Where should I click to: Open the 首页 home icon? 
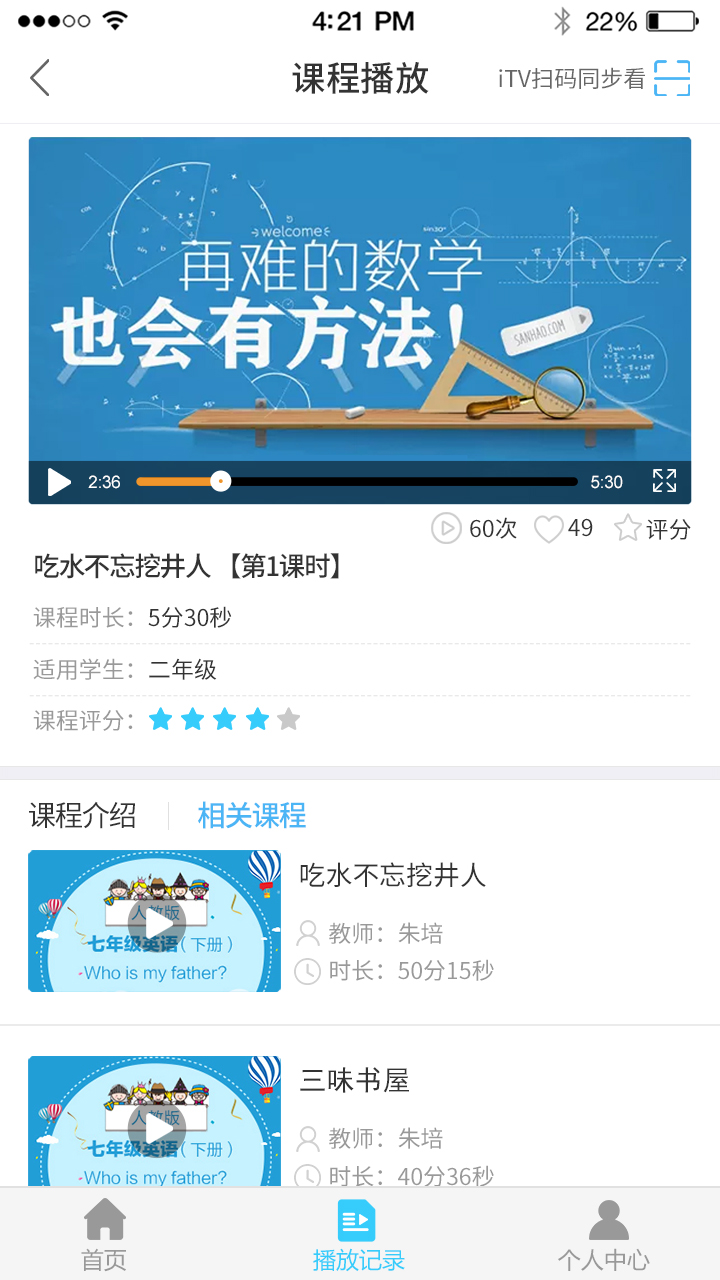point(103,1221)
